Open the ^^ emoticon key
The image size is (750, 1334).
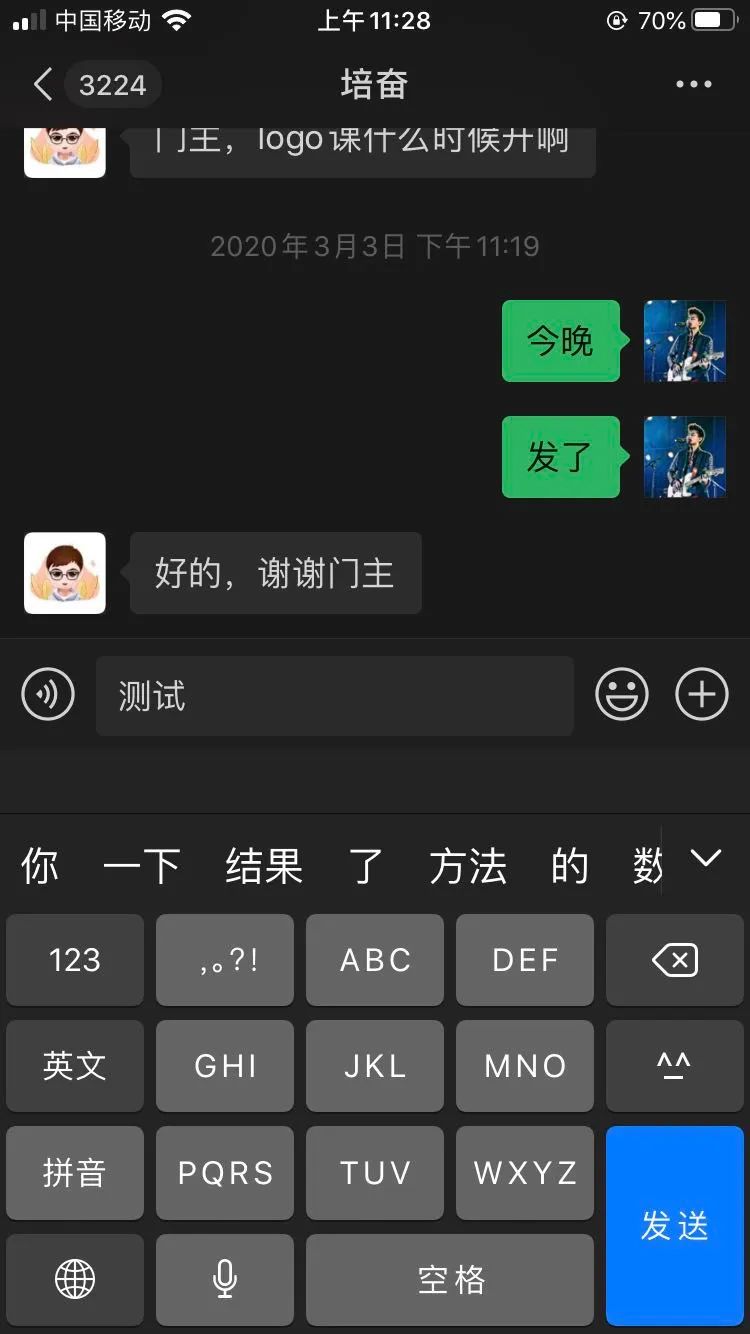pyautogui.click(x=675, y=1066)
